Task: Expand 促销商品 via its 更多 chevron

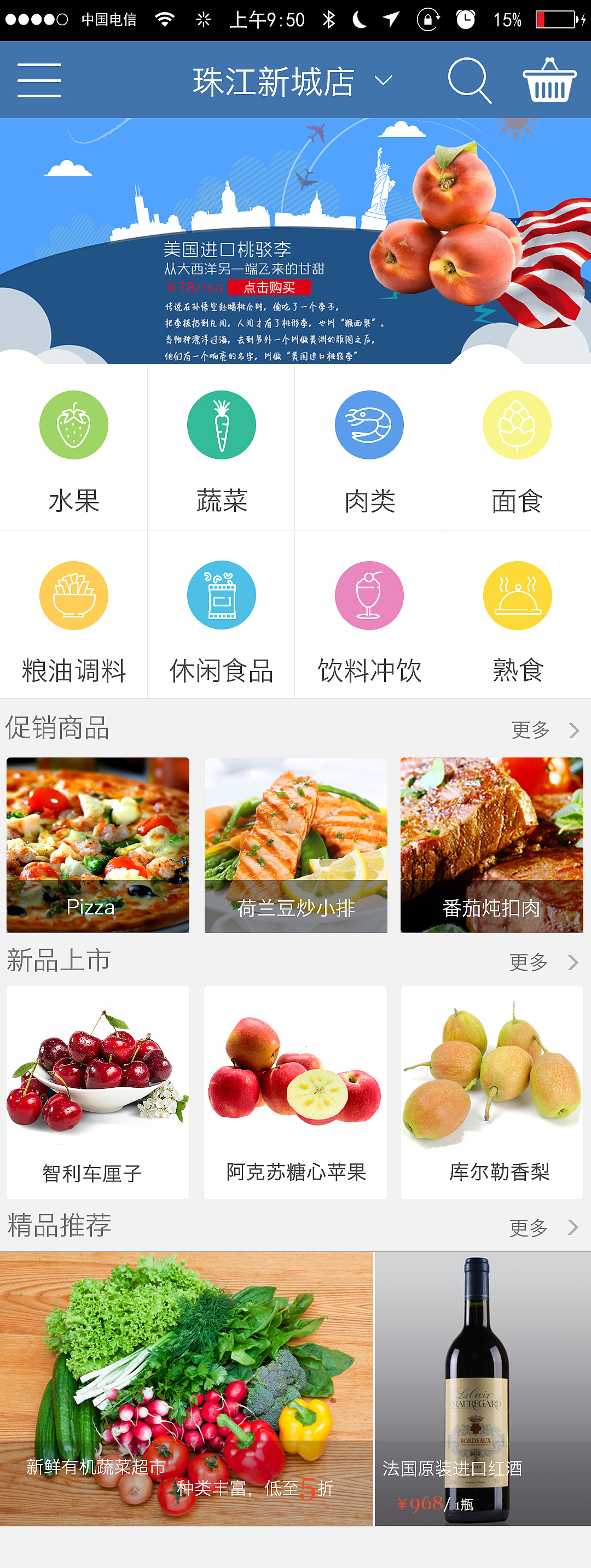Action: pos(573,730)
